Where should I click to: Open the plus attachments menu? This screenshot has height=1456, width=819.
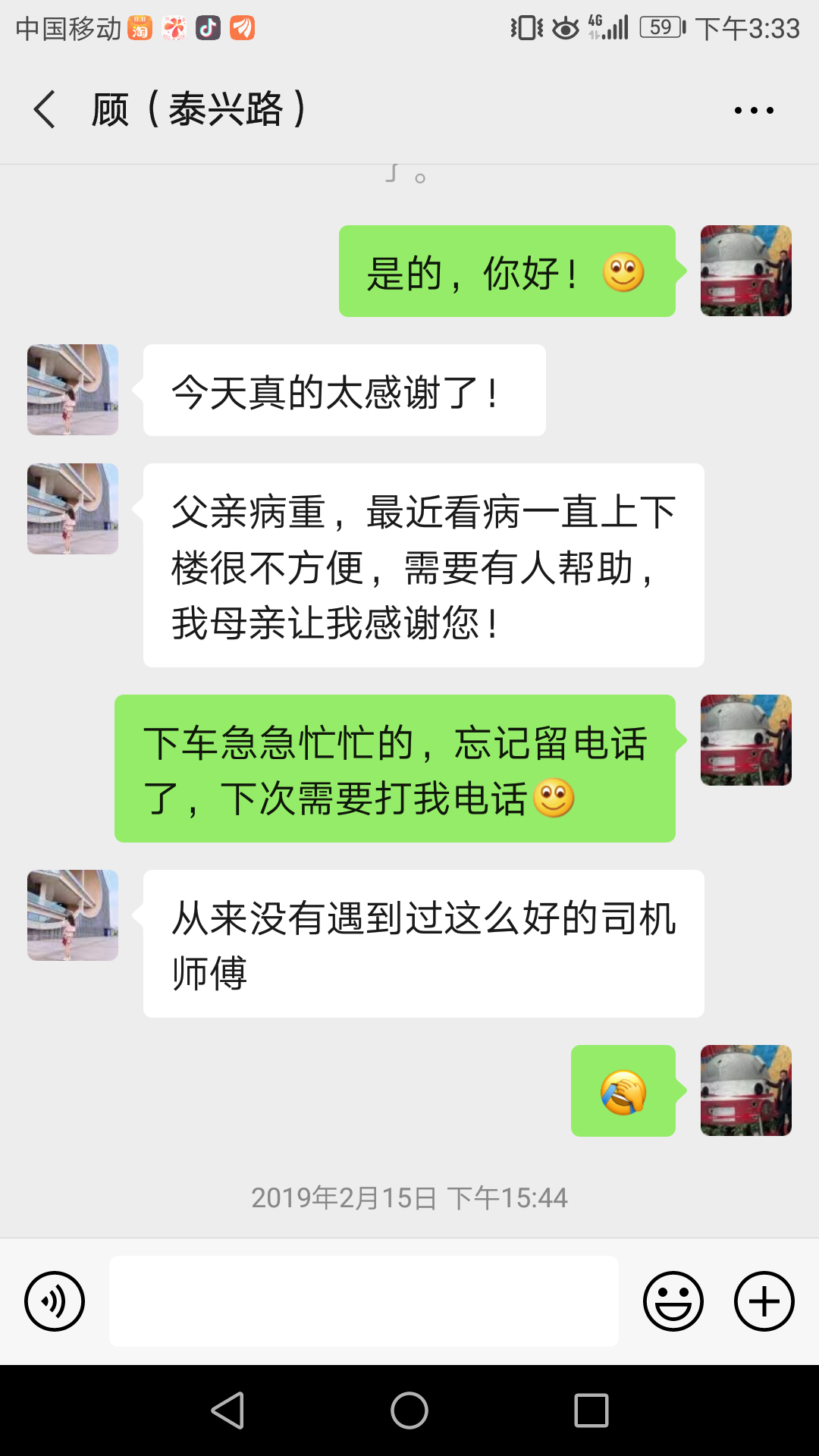click(764, 1301)
